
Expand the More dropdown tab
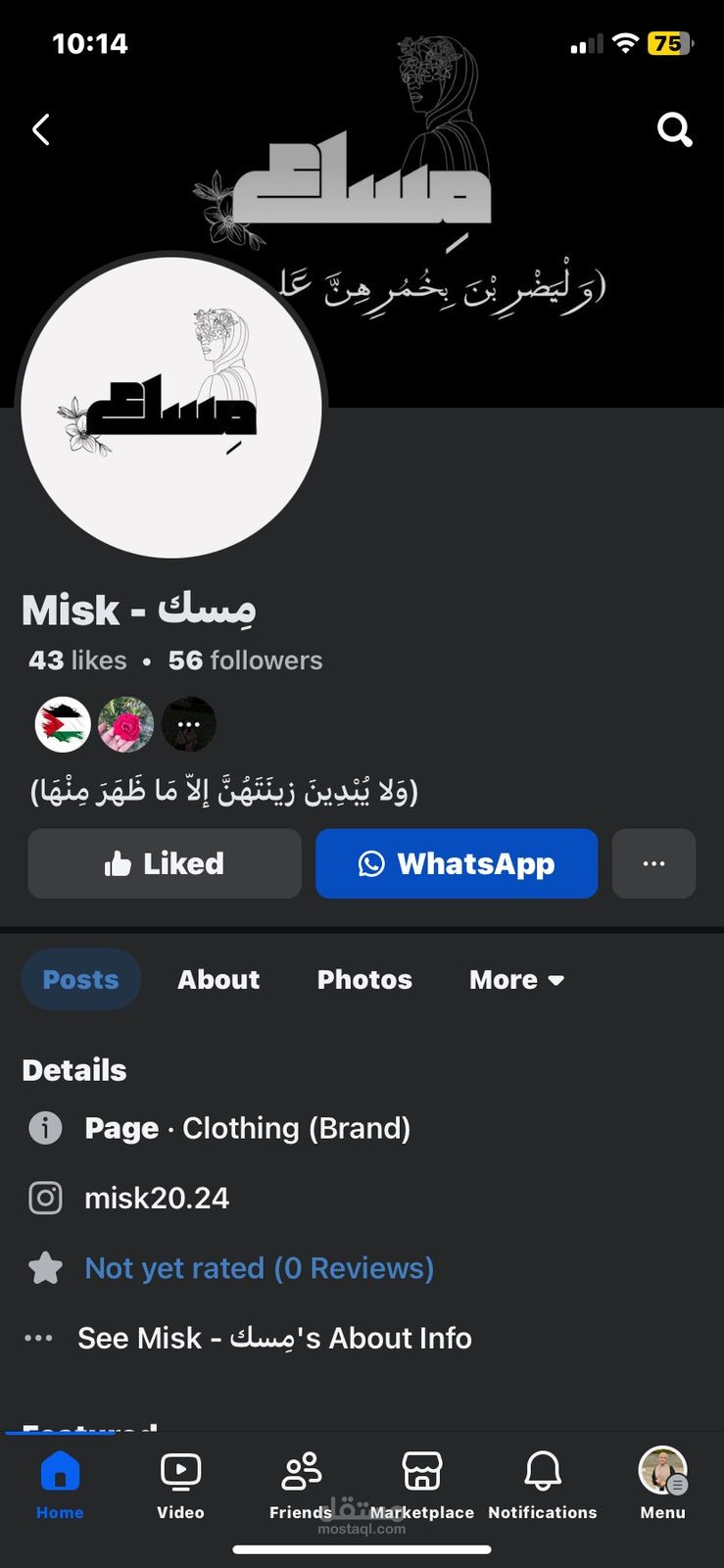pyautogui.click(x=516, y=979)
